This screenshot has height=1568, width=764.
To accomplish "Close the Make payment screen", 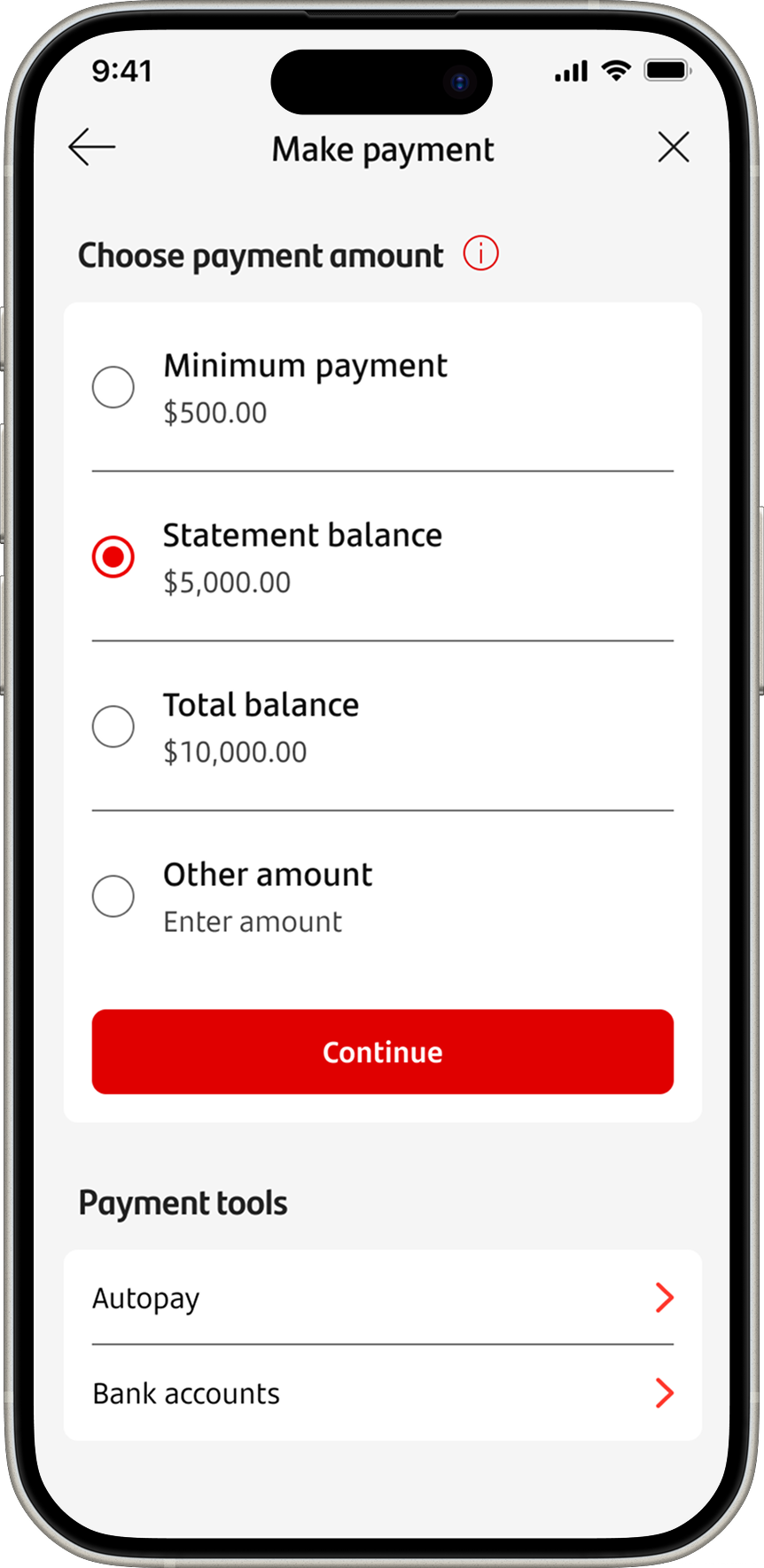I will click(674, 147).
